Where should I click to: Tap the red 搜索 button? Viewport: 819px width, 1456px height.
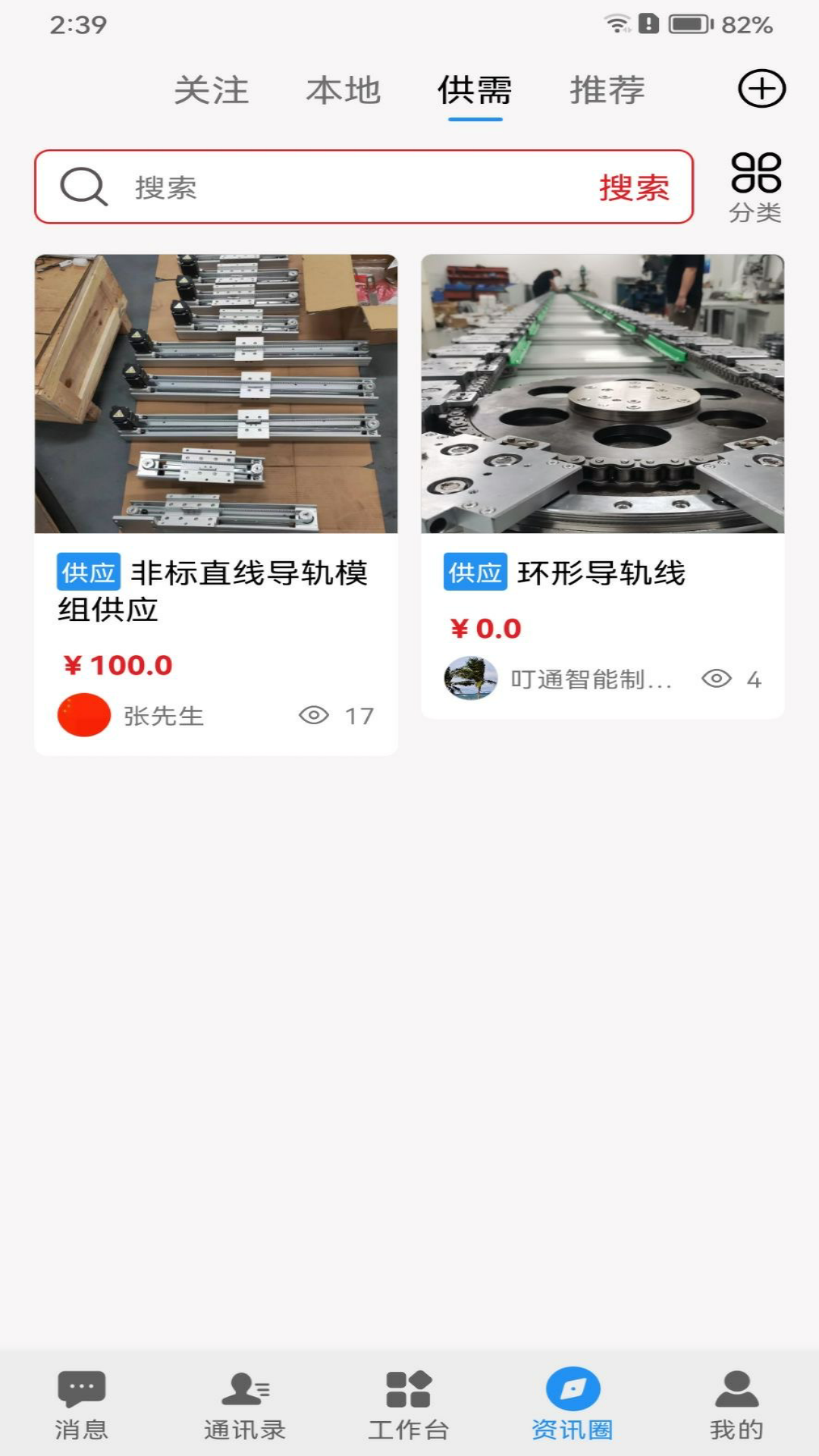[x=634, y=187]
